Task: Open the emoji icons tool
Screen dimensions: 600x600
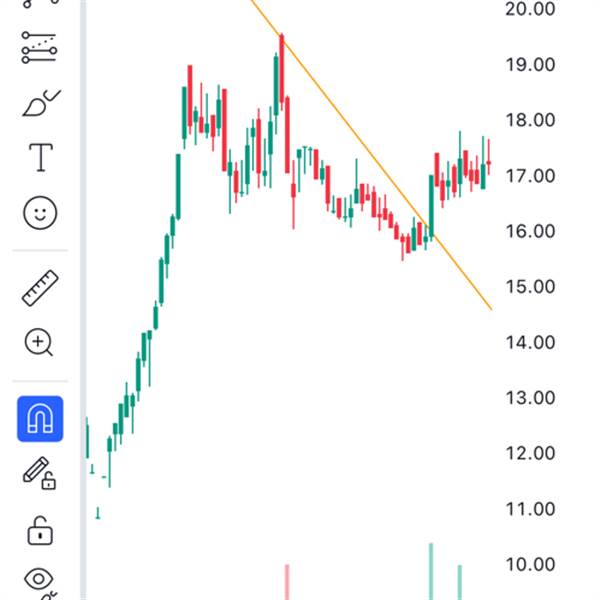Action: 40,212
